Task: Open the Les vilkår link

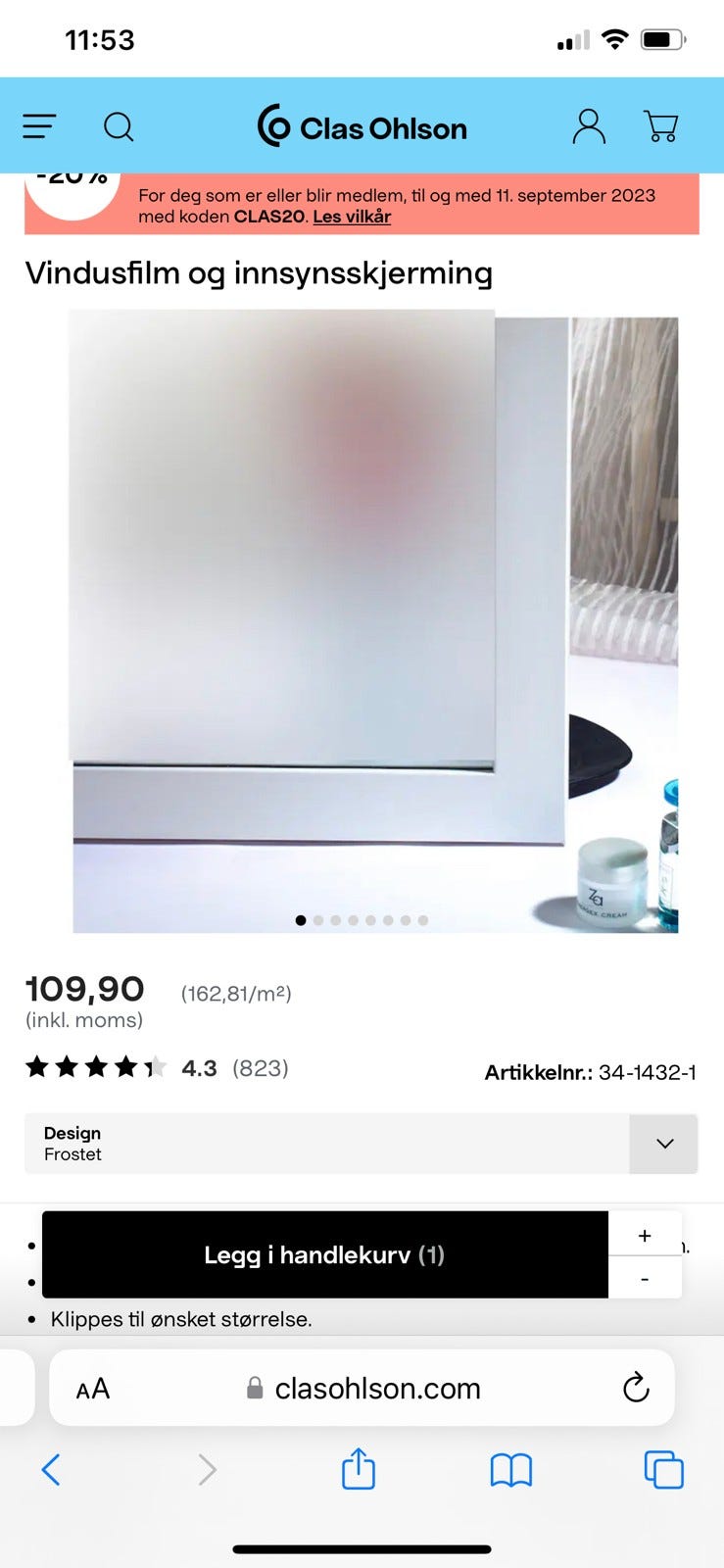Action: (351, 217)
